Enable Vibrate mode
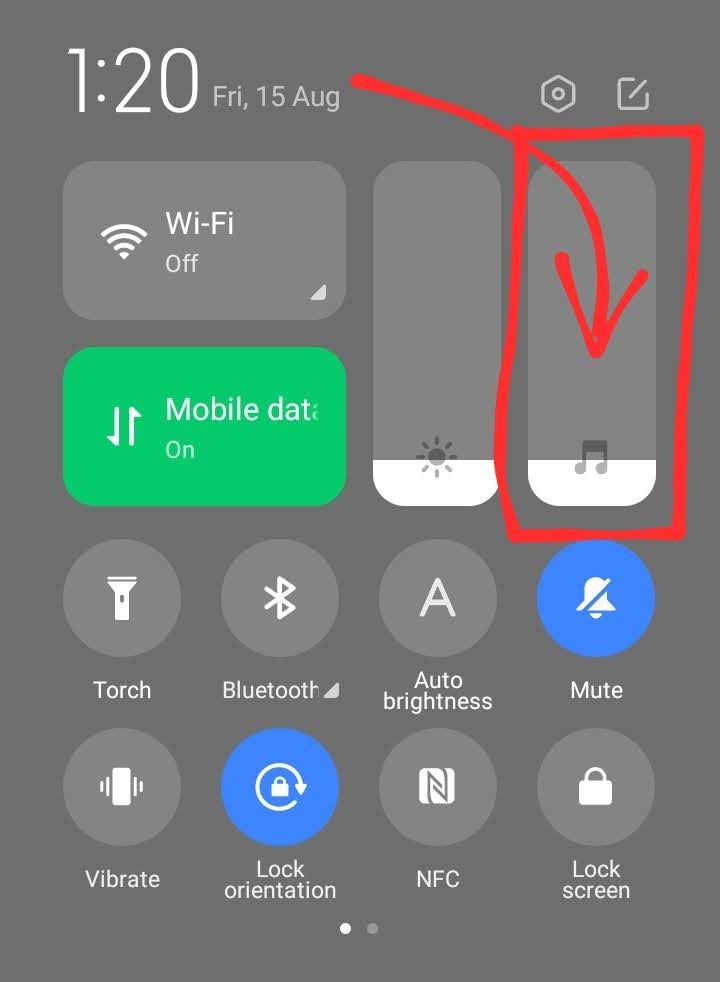This screenshot has width=720, height=982. (x=122, y=787)
